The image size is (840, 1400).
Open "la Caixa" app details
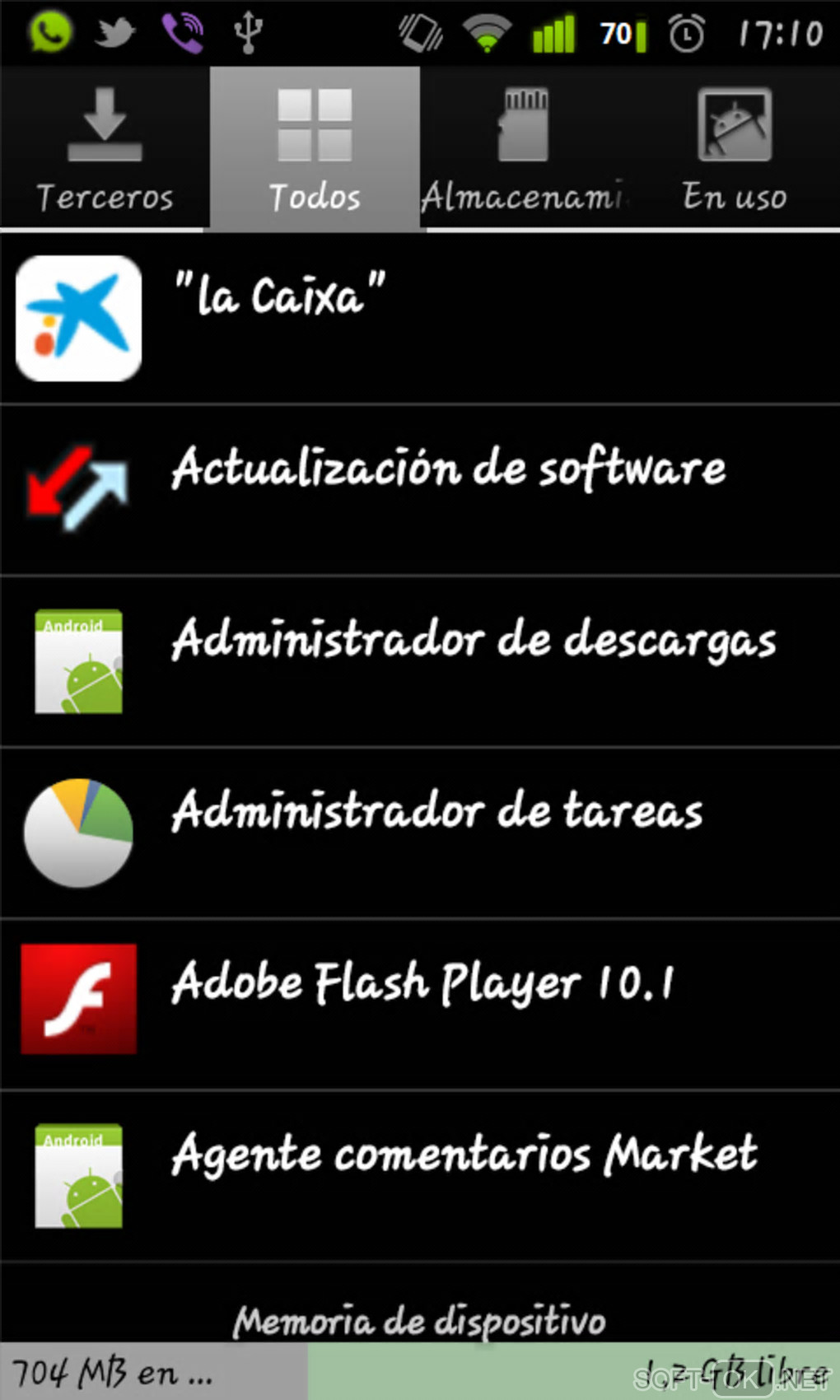[420, 319]
